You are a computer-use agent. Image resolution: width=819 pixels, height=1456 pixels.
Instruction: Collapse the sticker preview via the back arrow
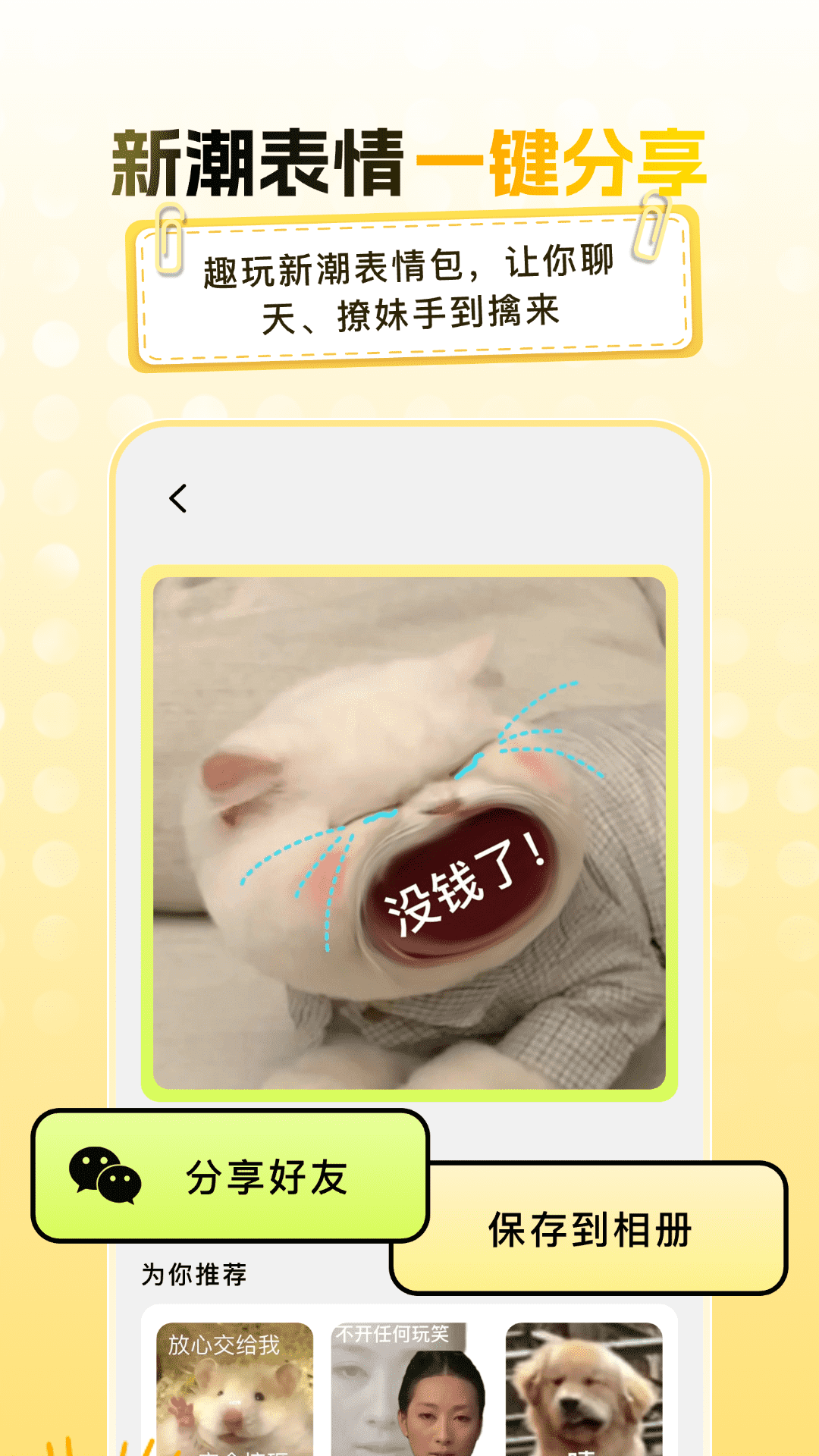(177, 497)
